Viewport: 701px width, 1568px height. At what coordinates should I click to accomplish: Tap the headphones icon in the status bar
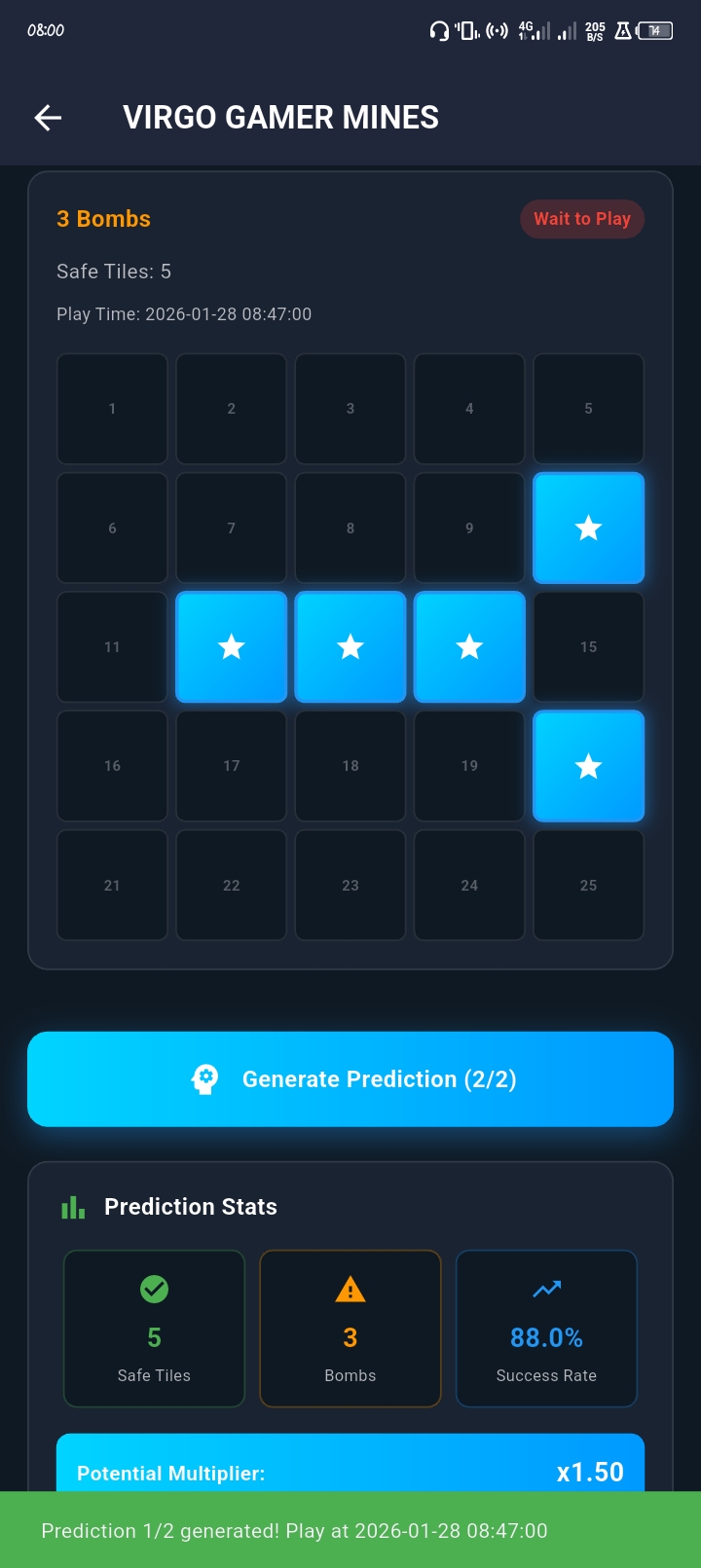440,30
